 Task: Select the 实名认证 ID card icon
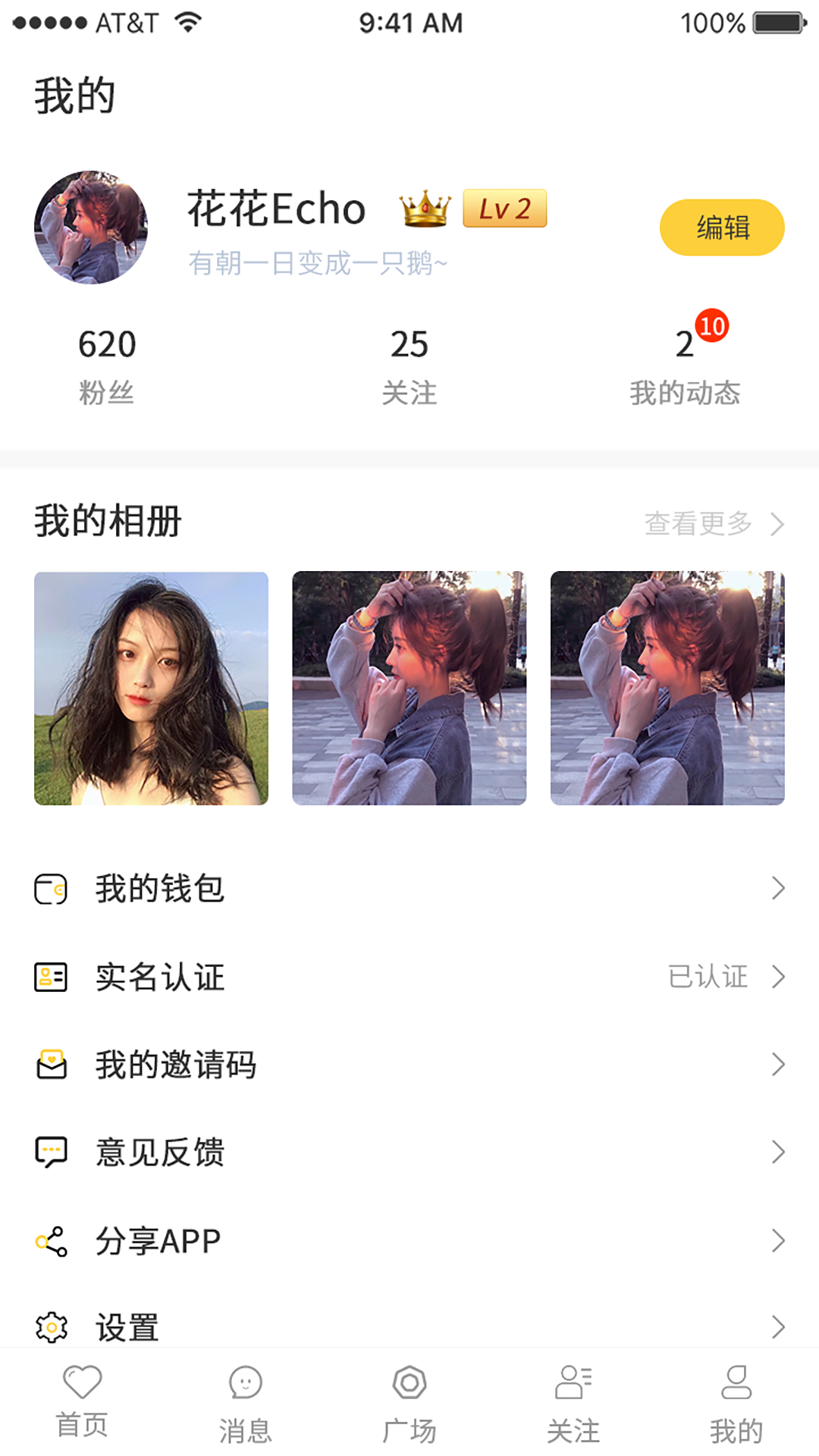50,977
